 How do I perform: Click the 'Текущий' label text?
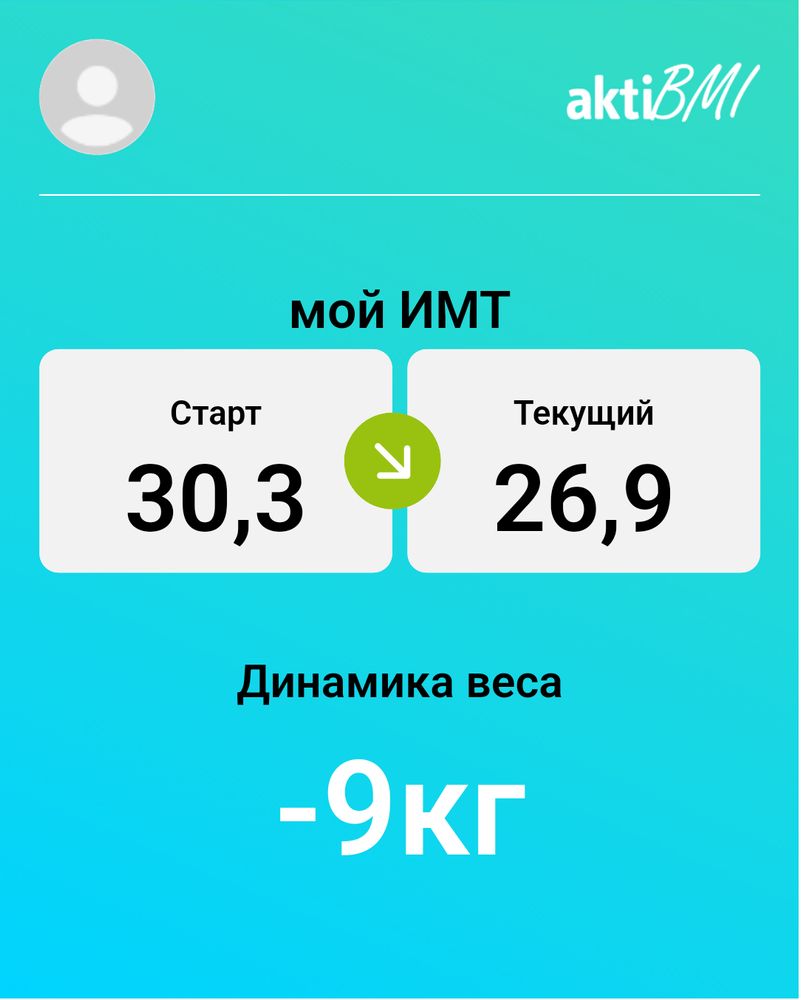[x=585, y=410]
